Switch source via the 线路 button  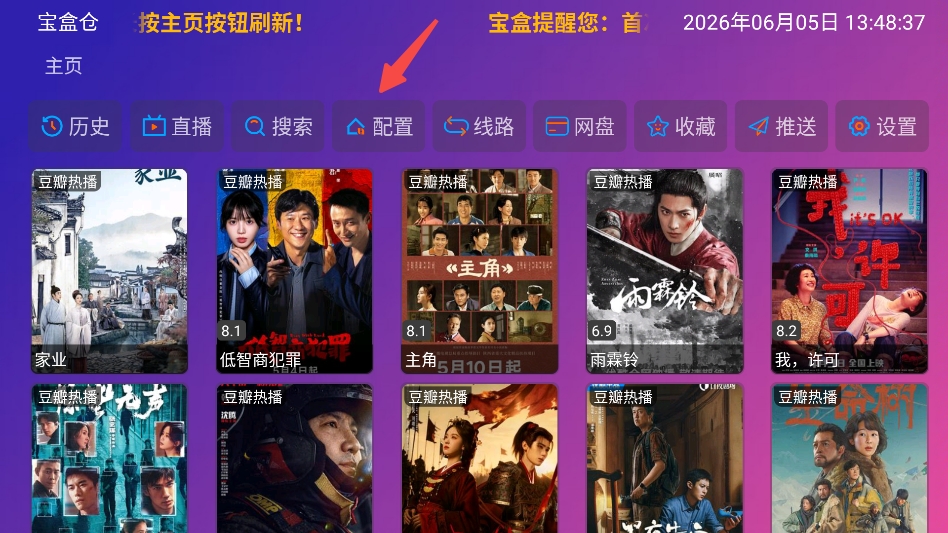point(479,126)
